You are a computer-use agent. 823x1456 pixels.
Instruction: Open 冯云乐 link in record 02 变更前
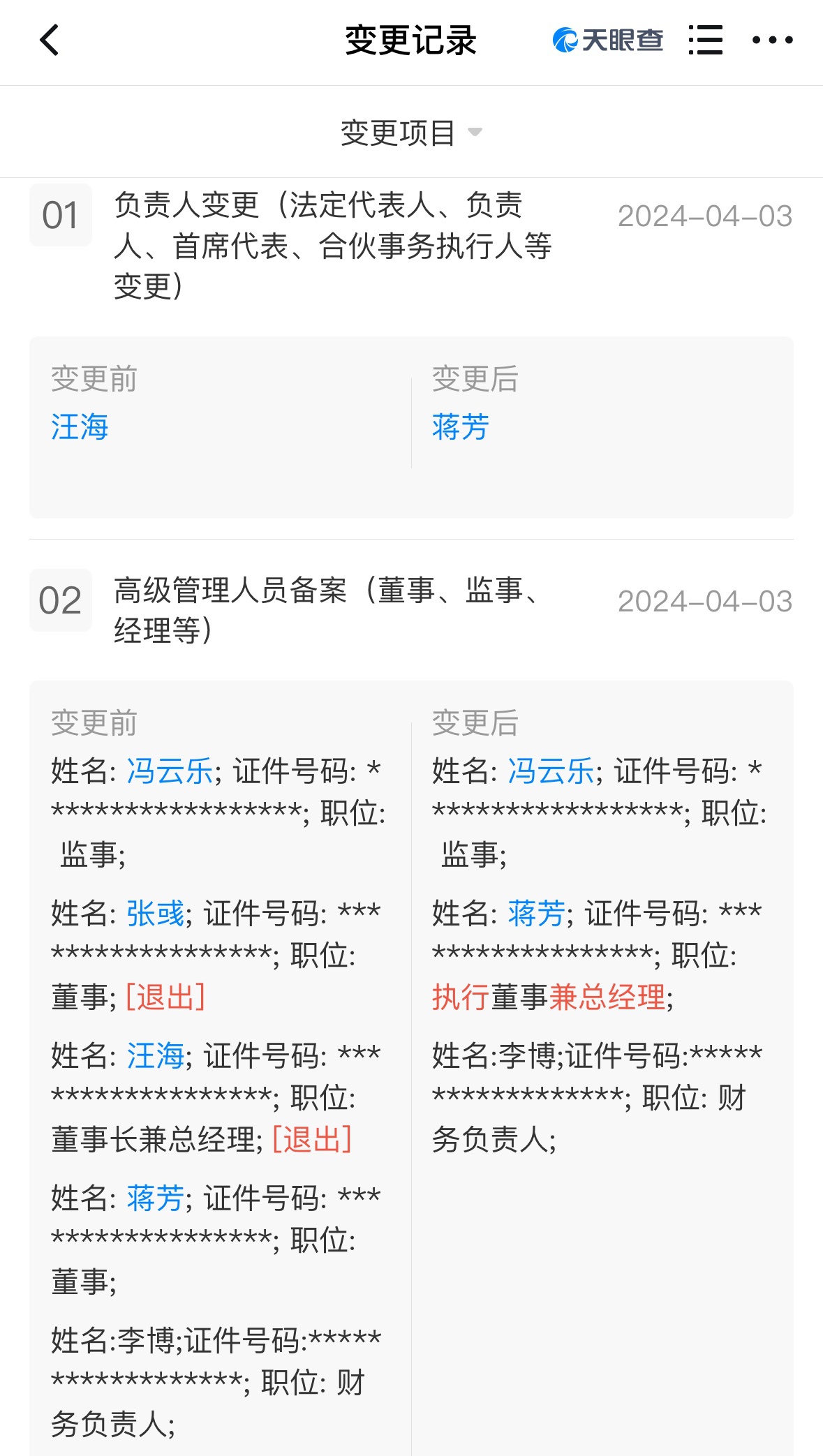coord(170,771)
